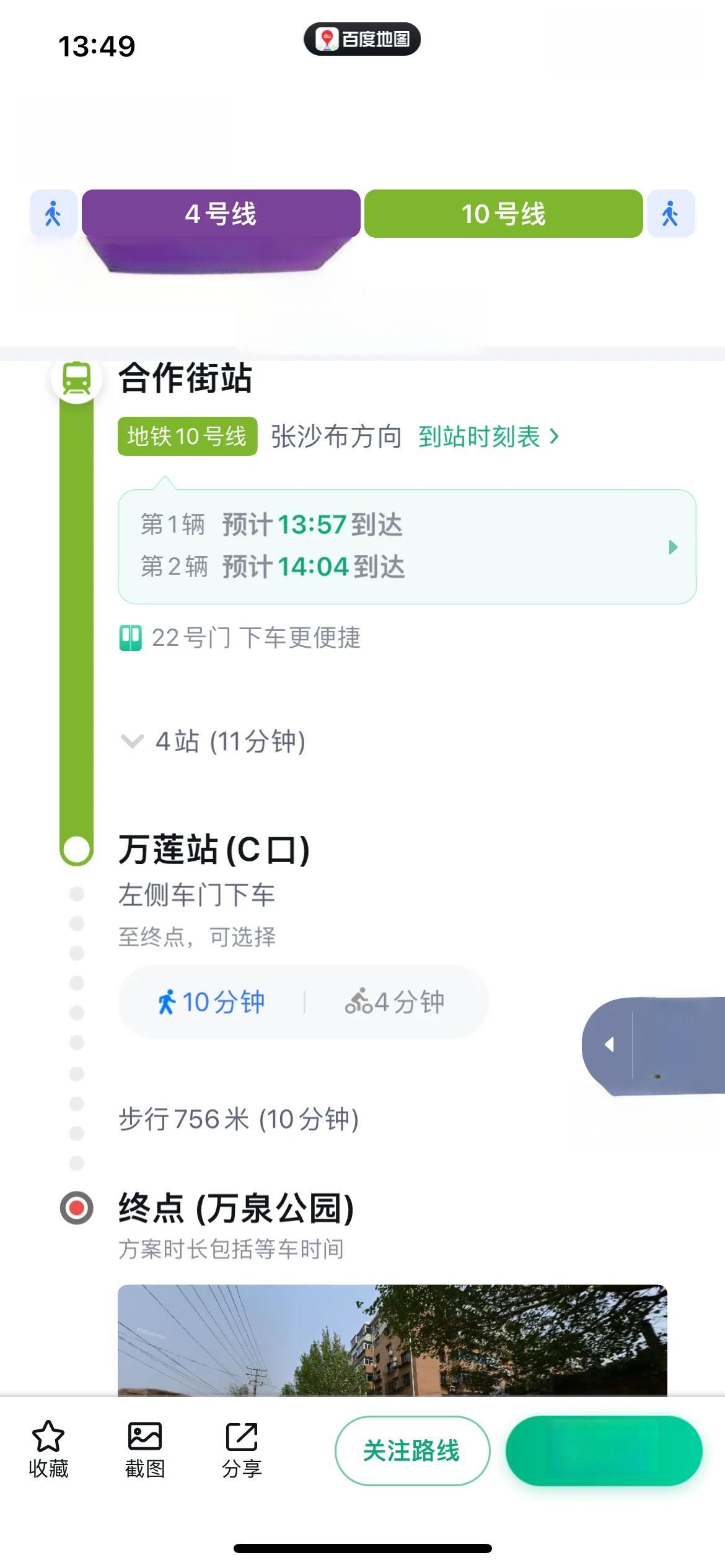Tap the 关注路线 follow route button
The image size is (725, 1568).
412,1450
